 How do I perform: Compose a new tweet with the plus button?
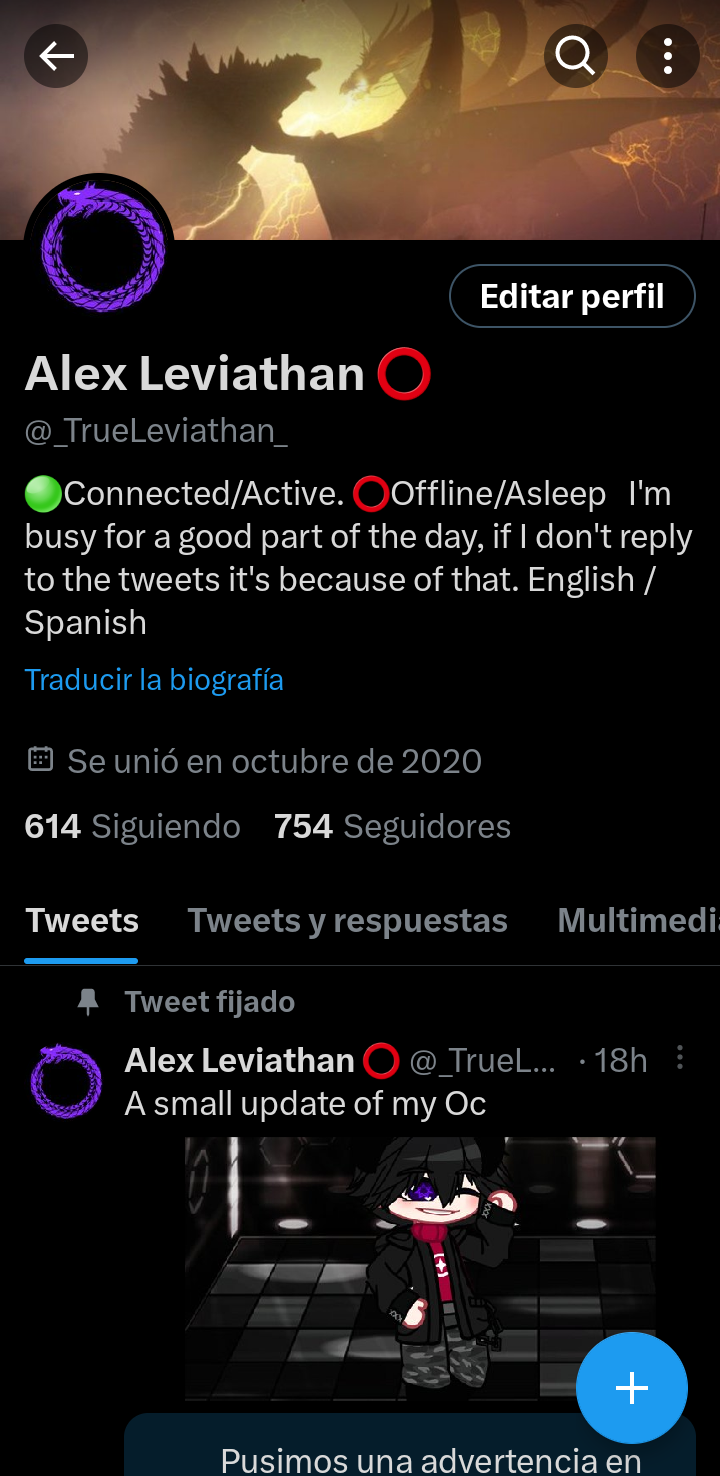(x=632, y=1388)
